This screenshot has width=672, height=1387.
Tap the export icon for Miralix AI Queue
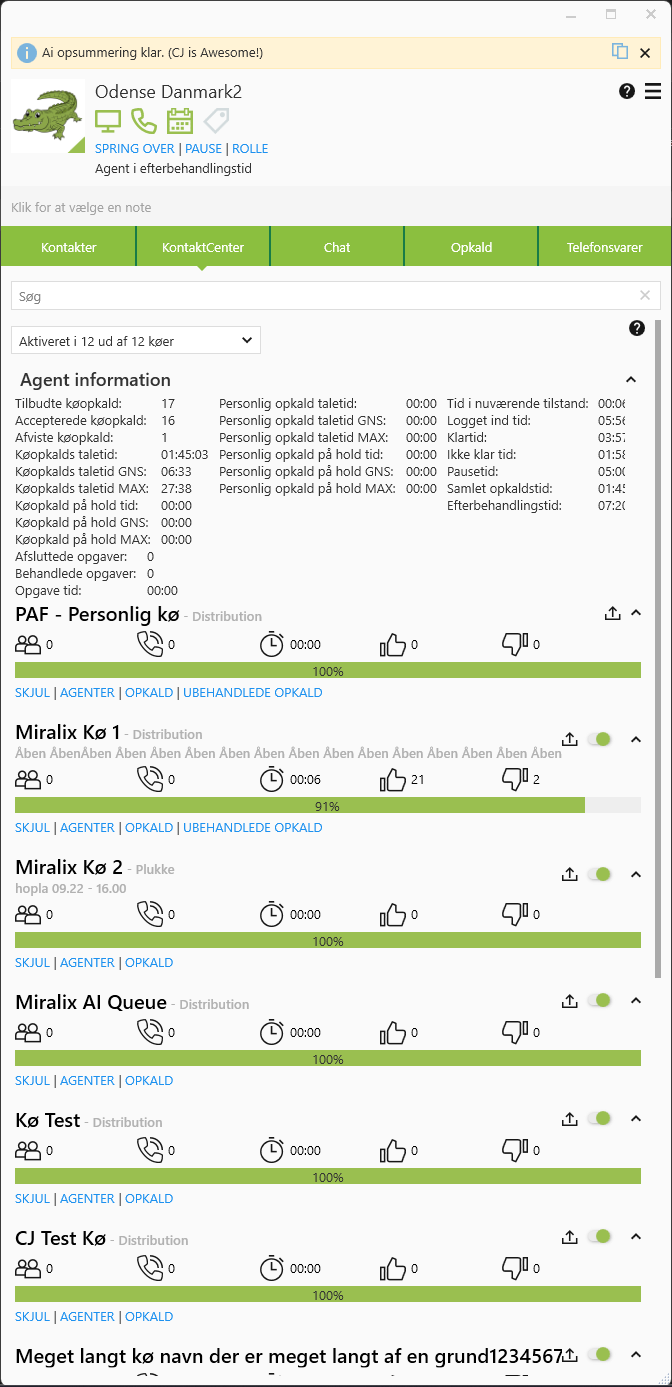tap(569, 1000)
